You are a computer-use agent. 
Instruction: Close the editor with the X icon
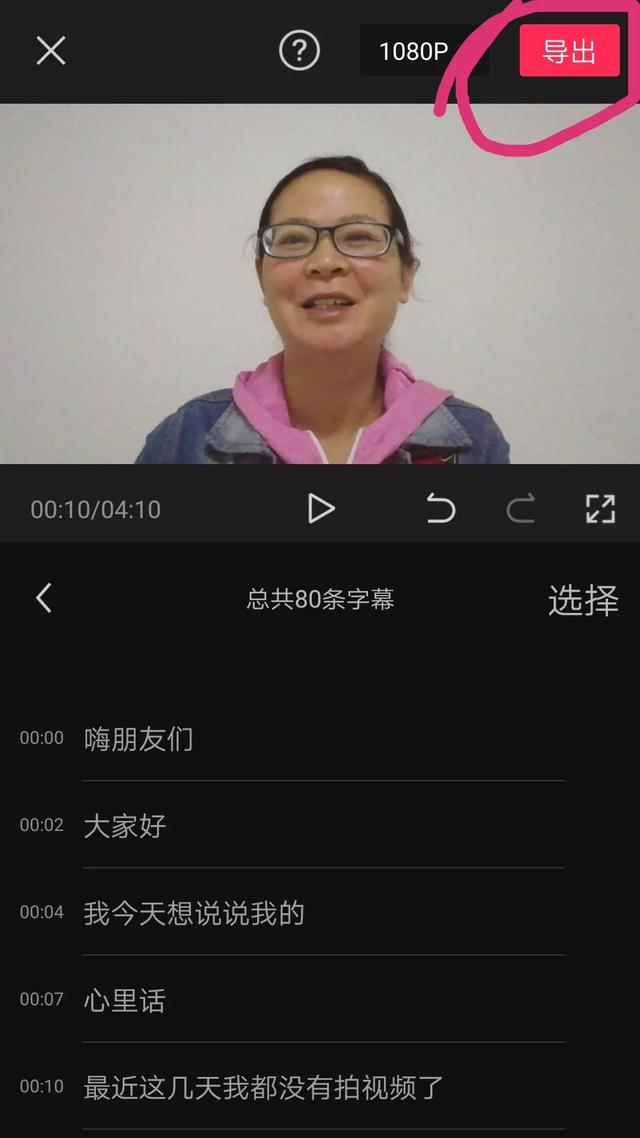click(51, 50)
